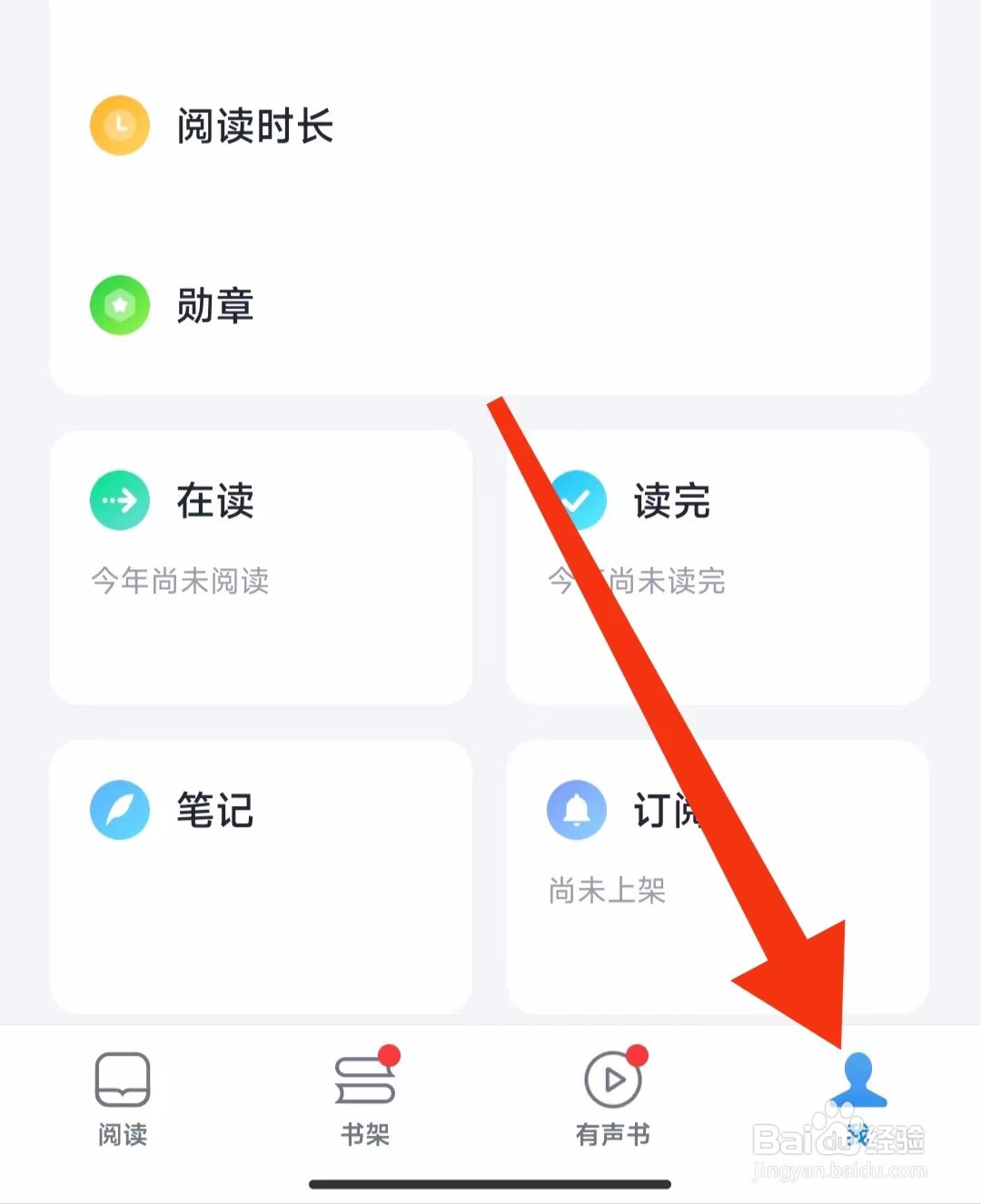Click the green 勋章 medal icon
This screenshot has height=1204, width=981.
(x=119, y=305)
